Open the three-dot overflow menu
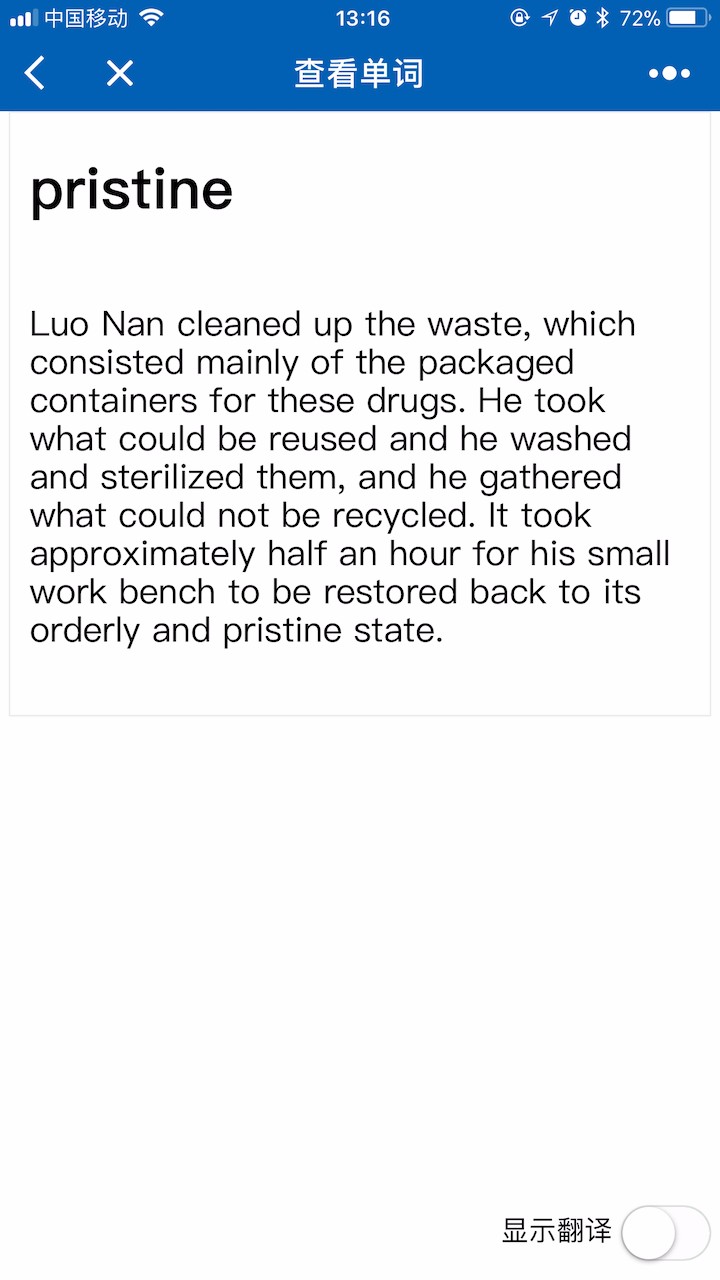This screenshot has height=1280, width=720. tap(669, 73)
